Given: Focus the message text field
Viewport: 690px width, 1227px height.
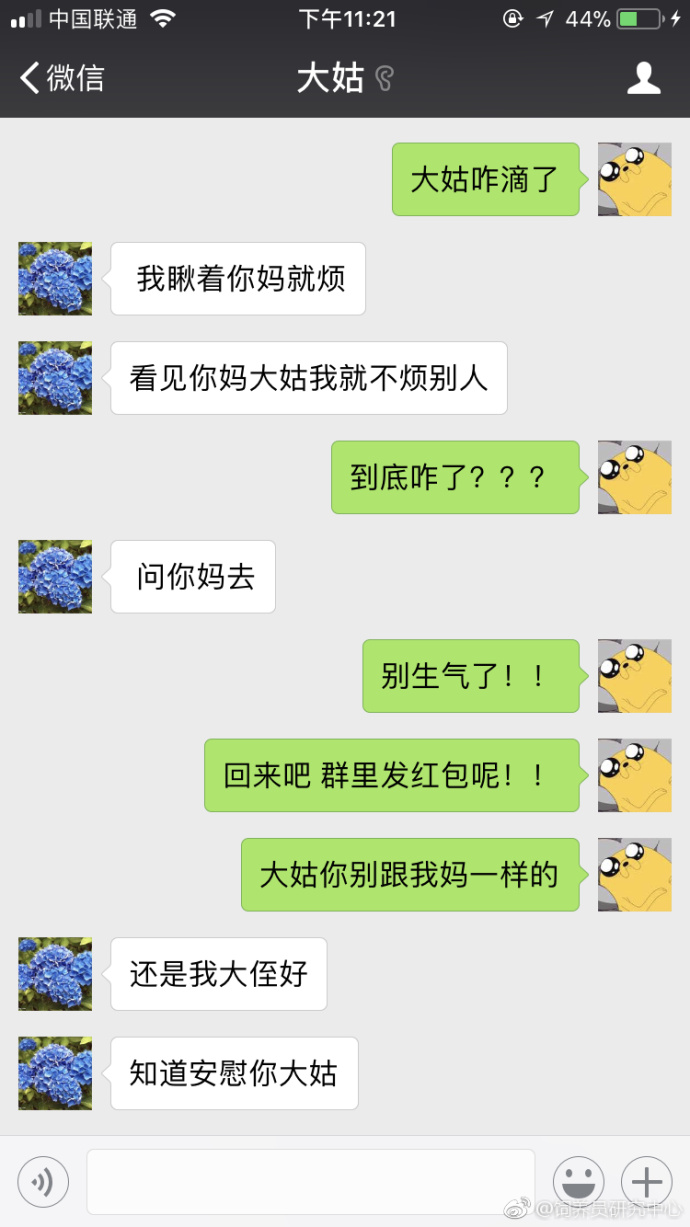Looking at the screenshot, I should (x=310, y=1182).
